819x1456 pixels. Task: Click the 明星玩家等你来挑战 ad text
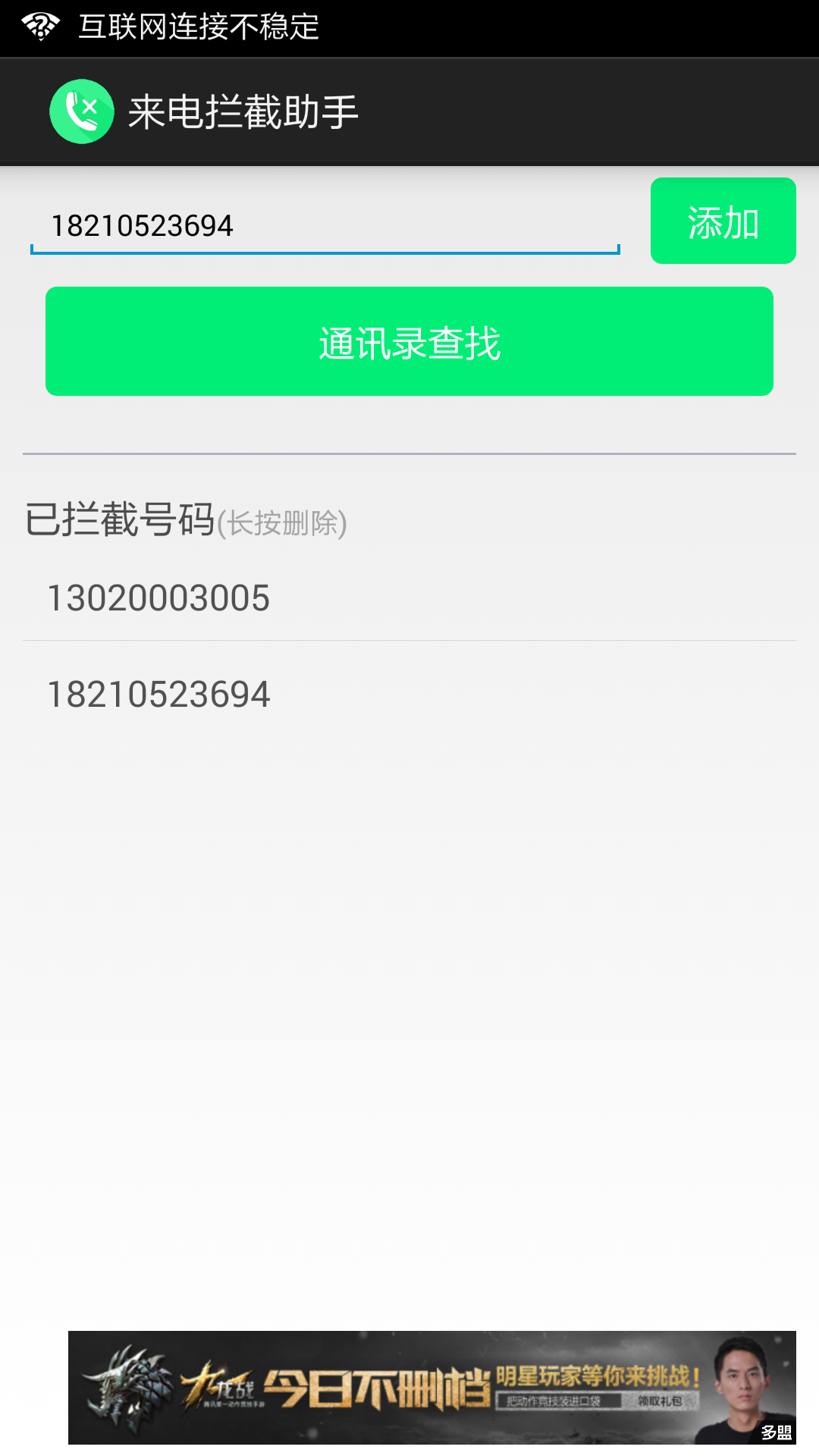click(599, 1374)
